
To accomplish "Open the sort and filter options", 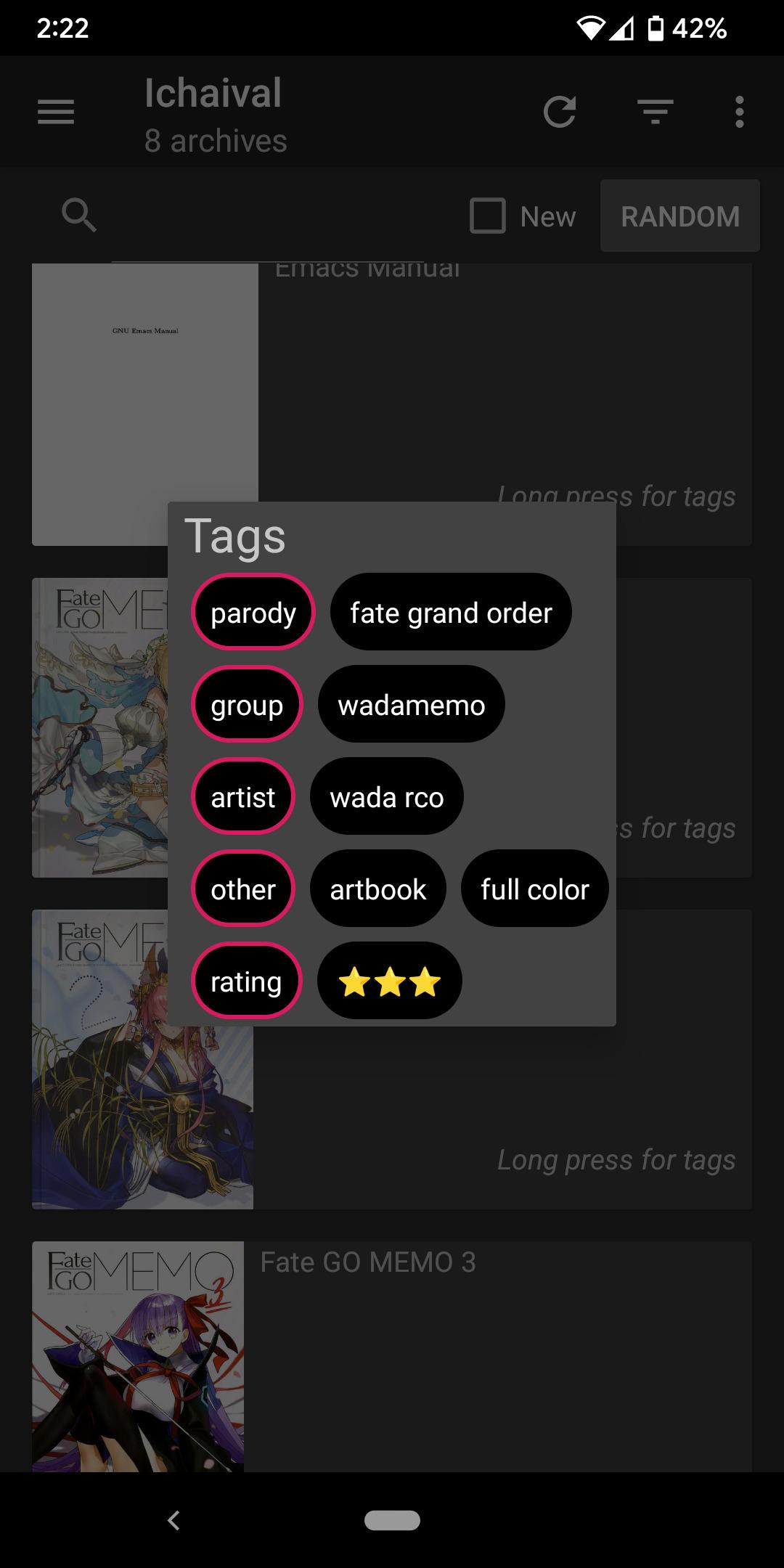I will point(655,113).
